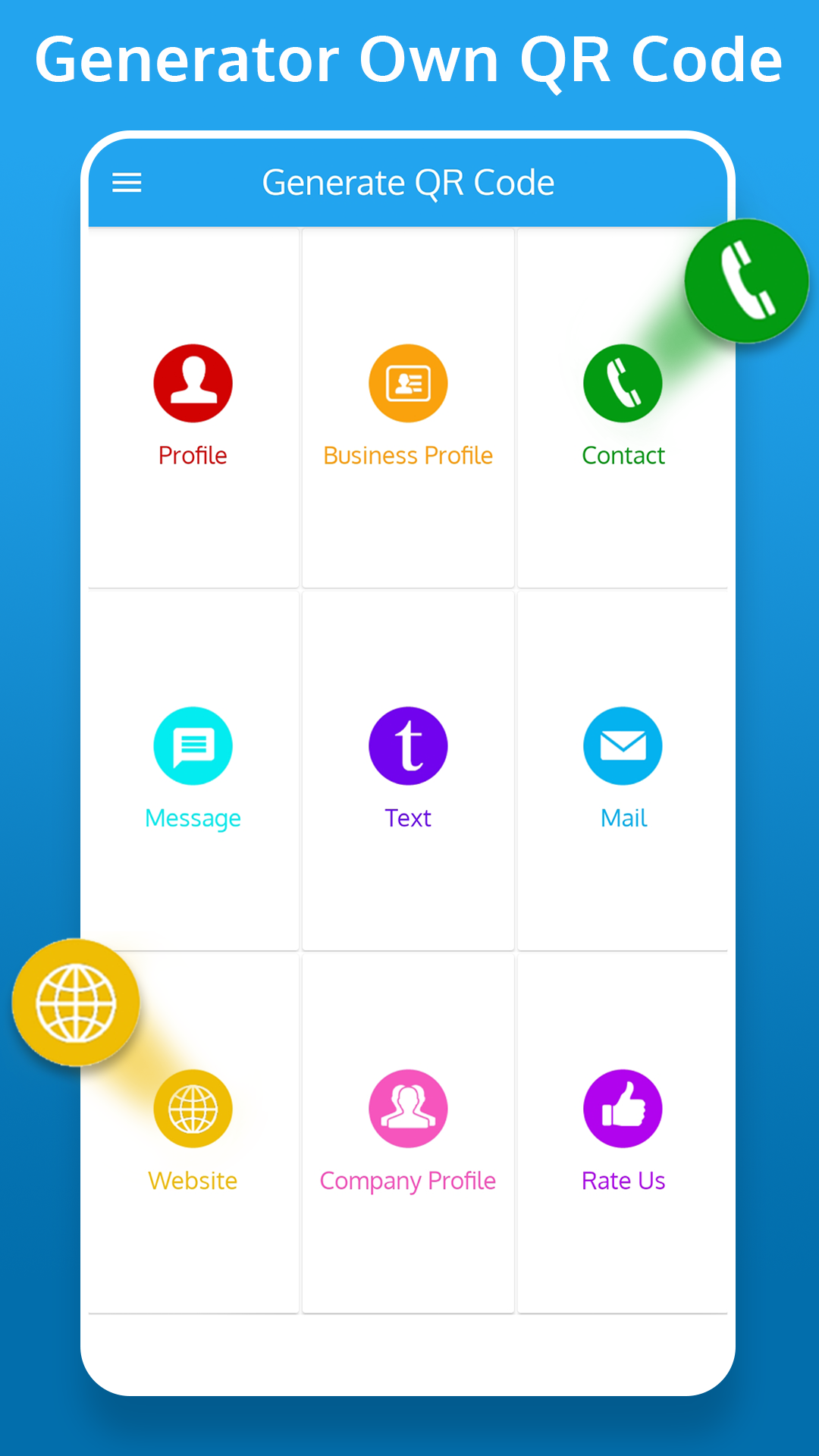Select the Message chat bubble icon
Viewport: 819px width, 1456px height.
click(193, 745)
